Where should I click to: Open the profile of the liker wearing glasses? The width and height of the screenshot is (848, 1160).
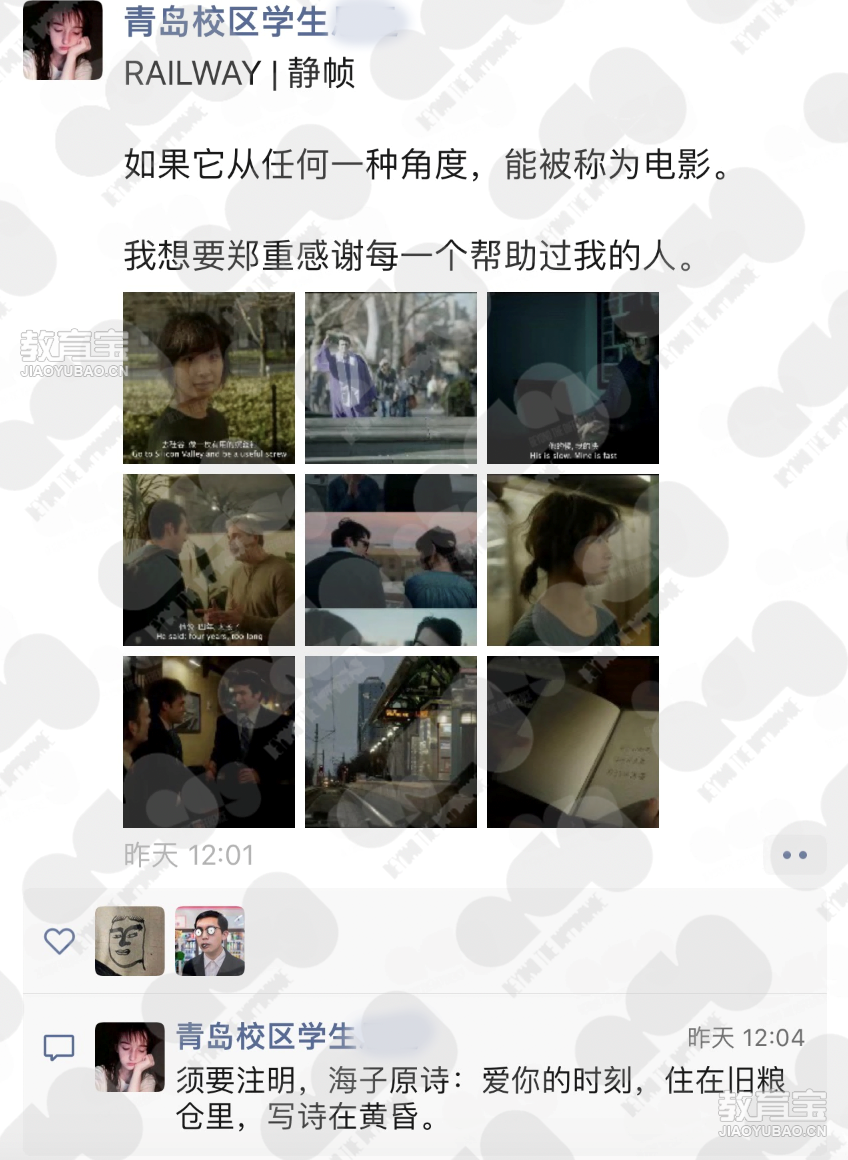click(x=210, y=941)
